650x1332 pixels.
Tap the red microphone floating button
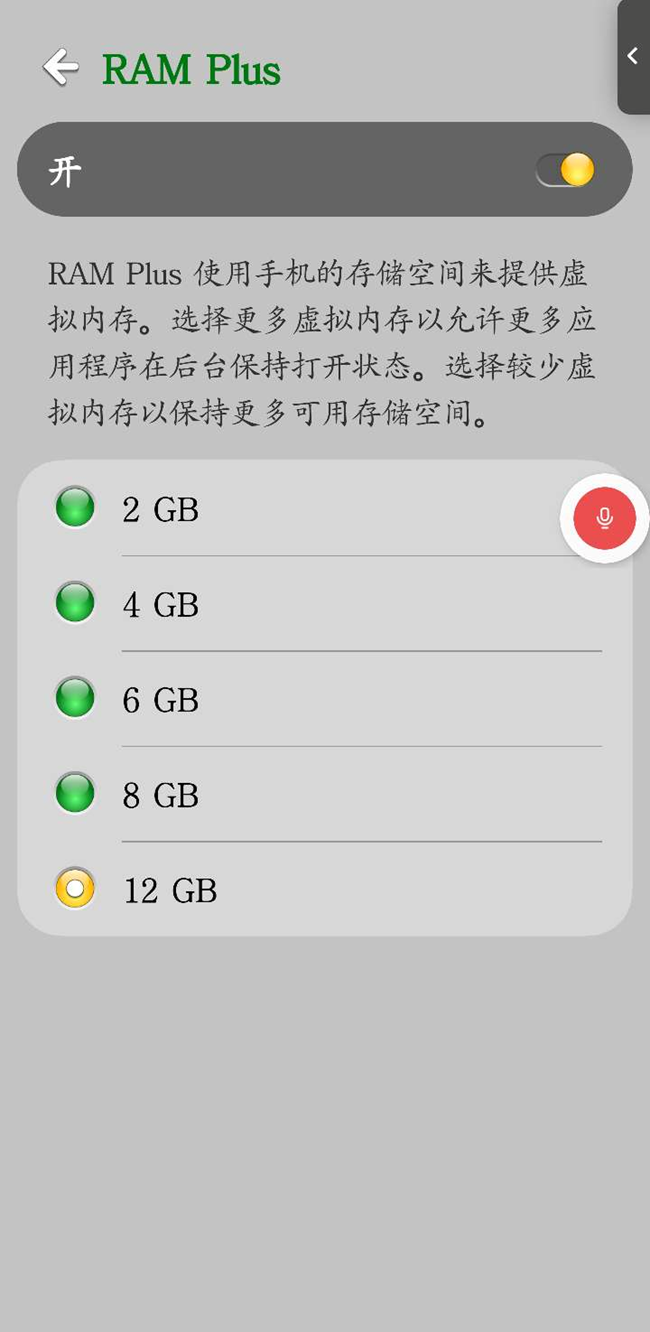604,519
